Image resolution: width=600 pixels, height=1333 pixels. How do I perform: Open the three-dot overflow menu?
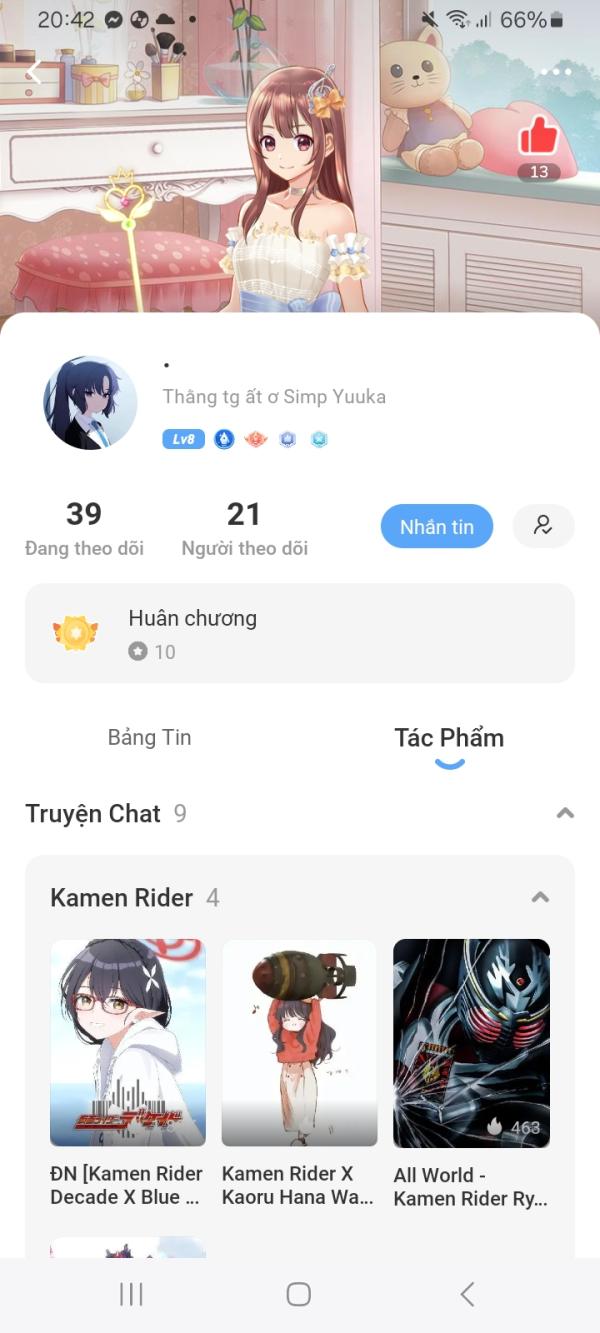556,72
